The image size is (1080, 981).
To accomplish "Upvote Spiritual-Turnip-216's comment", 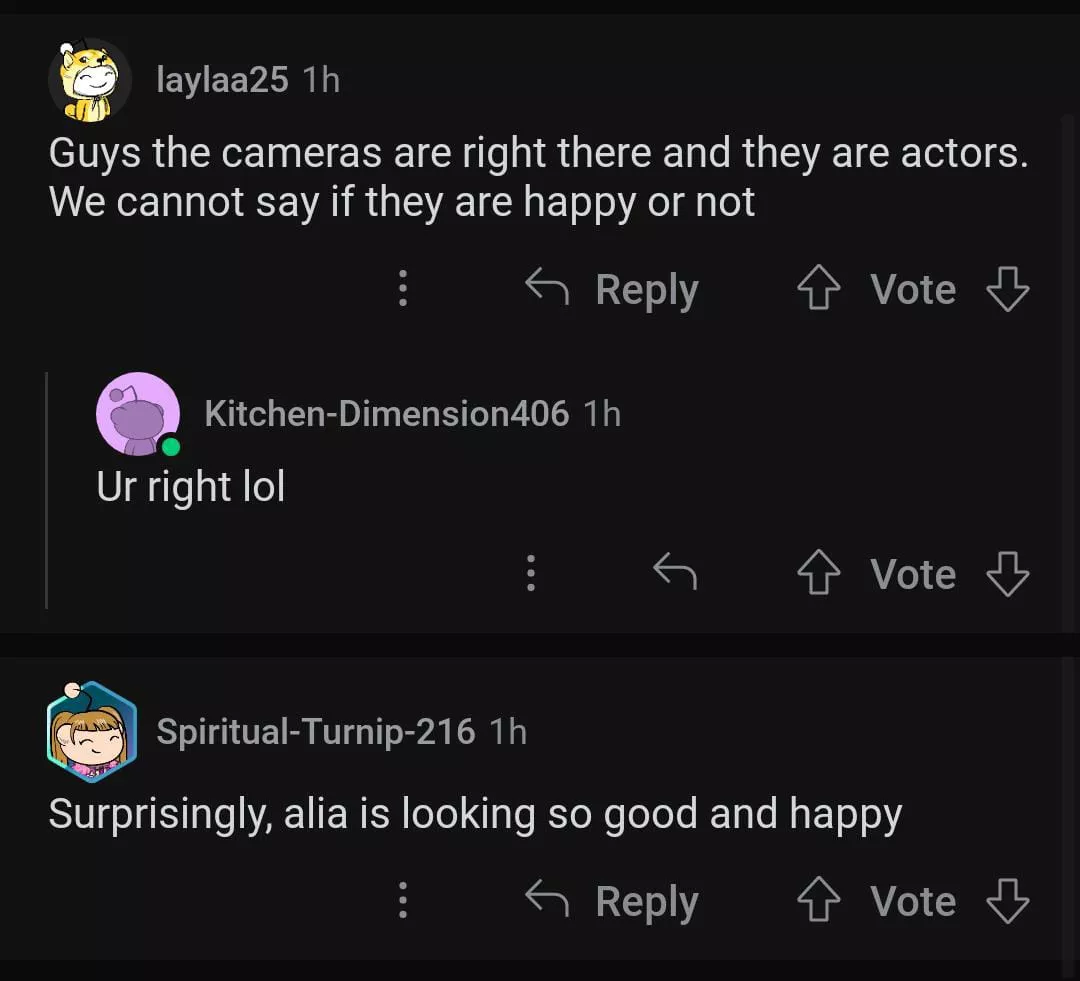I will point(818,901).
